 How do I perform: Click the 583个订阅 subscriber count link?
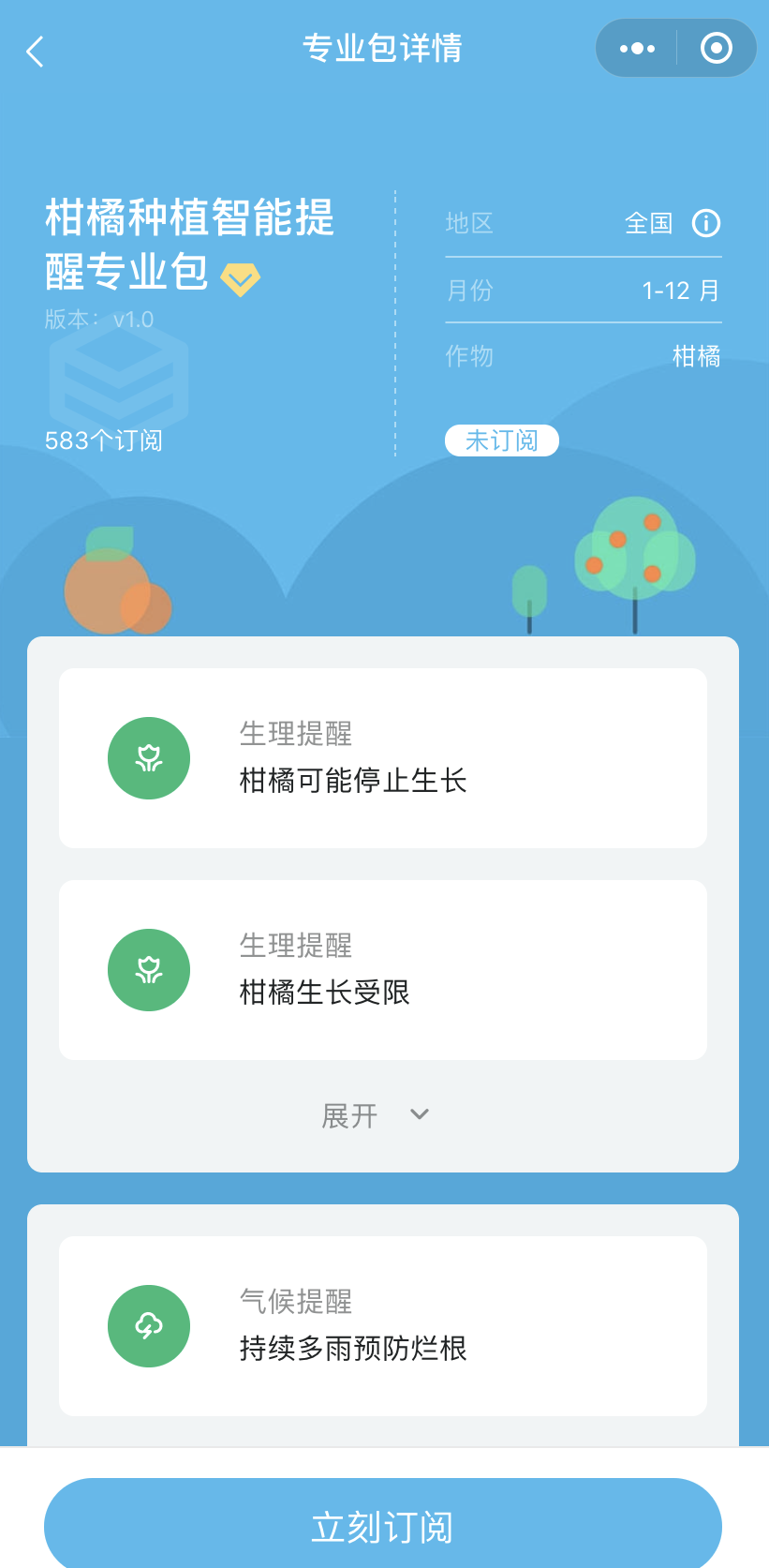pyautogui.click(x=103, y=440)
